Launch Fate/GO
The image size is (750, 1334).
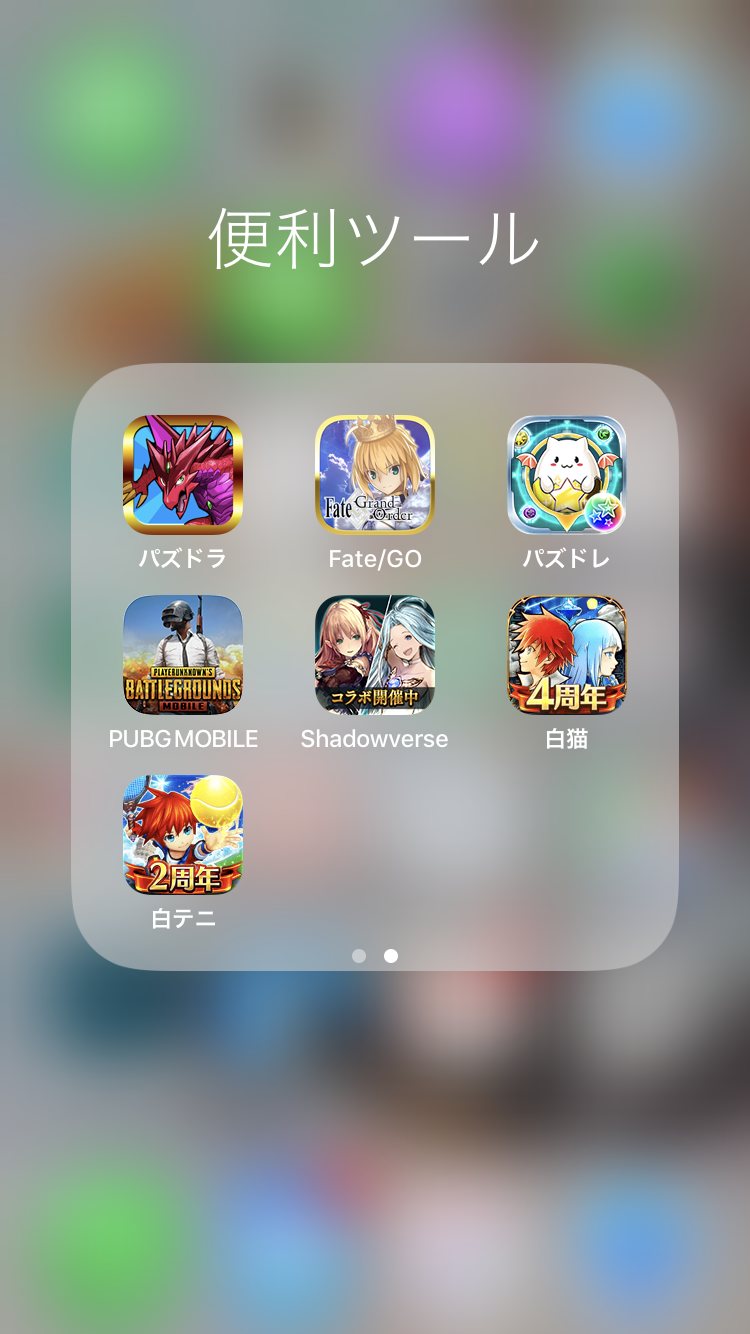click(x=375, y=475)
